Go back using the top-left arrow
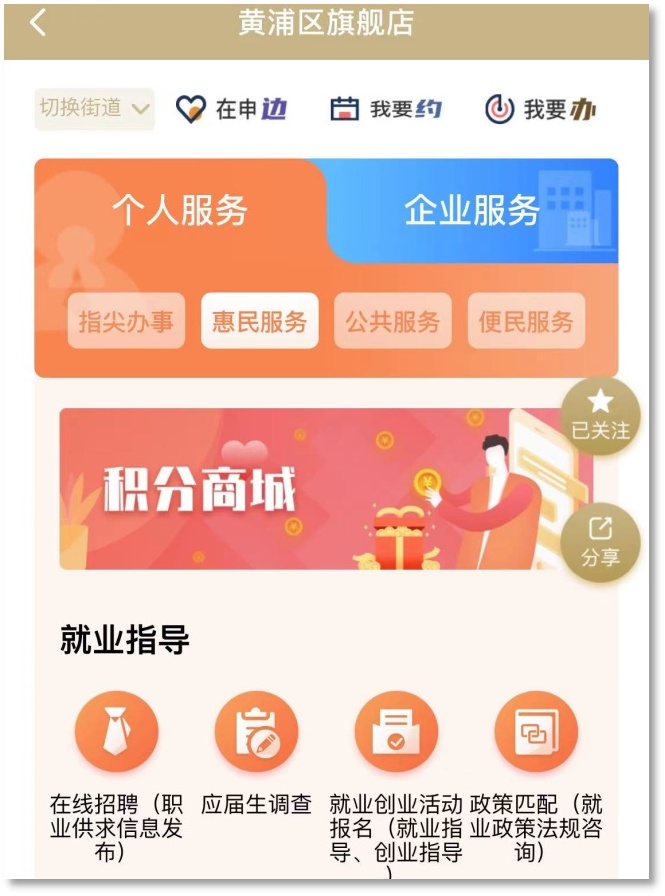The height and width of the screenshot is (896, 665). pos(38,24)
